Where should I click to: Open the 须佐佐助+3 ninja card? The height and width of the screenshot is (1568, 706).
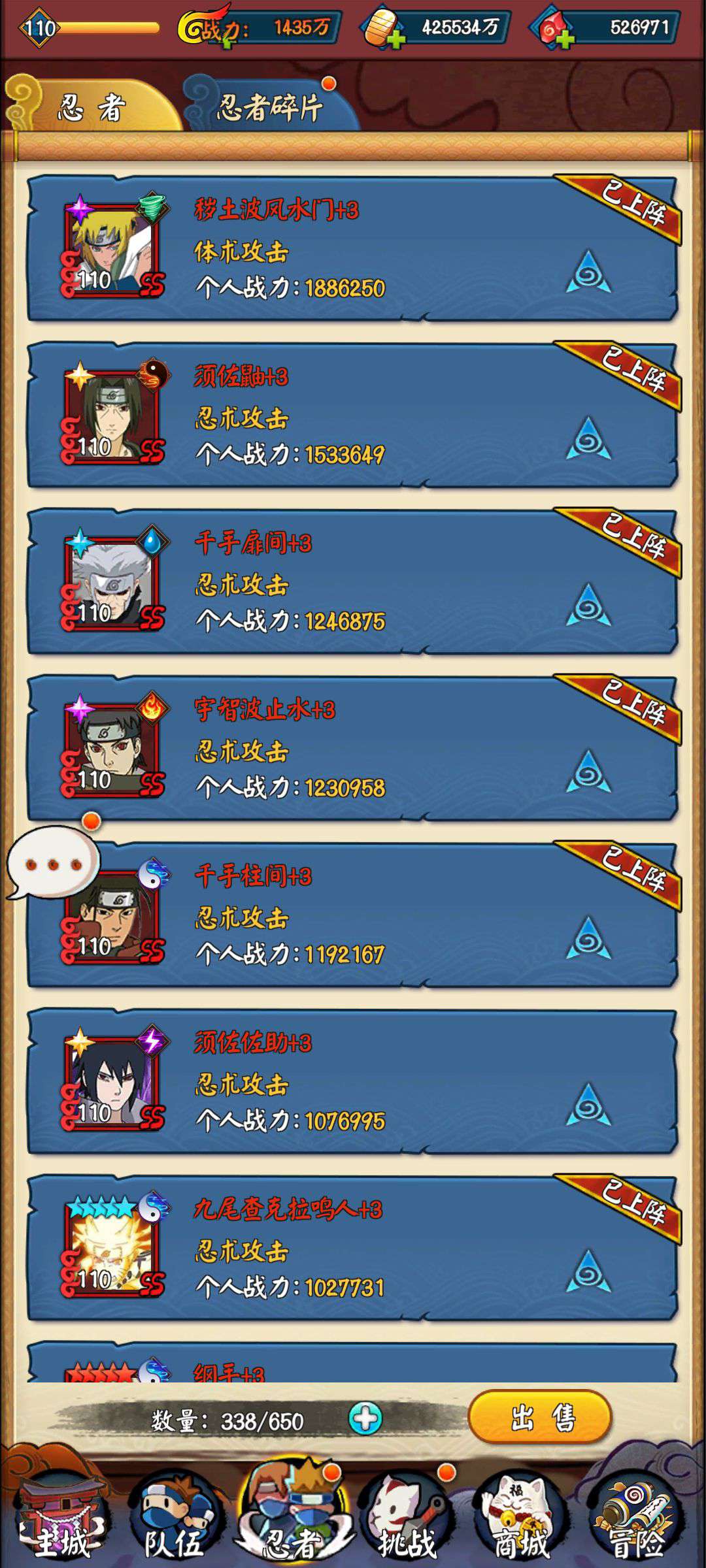point(352,1081)
